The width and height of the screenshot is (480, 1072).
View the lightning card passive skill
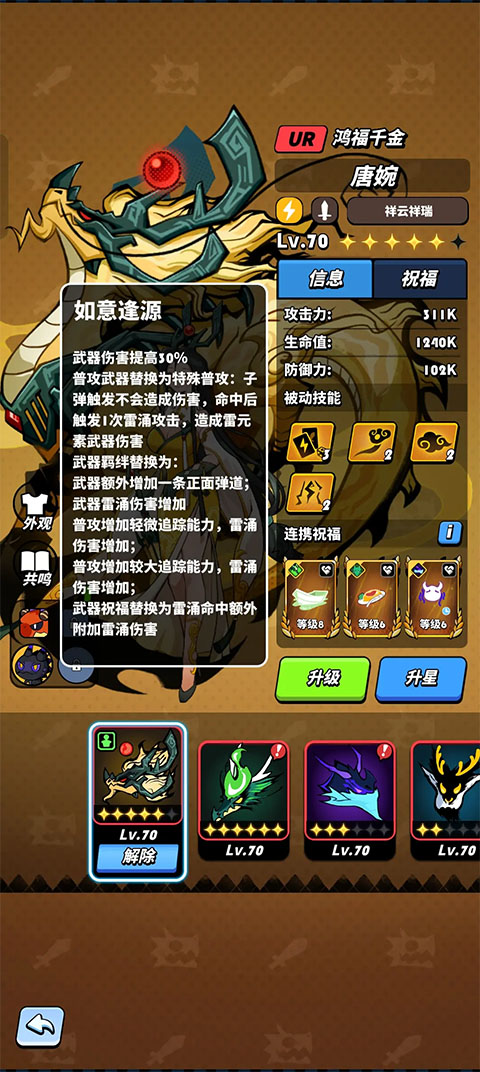(x=312, y=442)
